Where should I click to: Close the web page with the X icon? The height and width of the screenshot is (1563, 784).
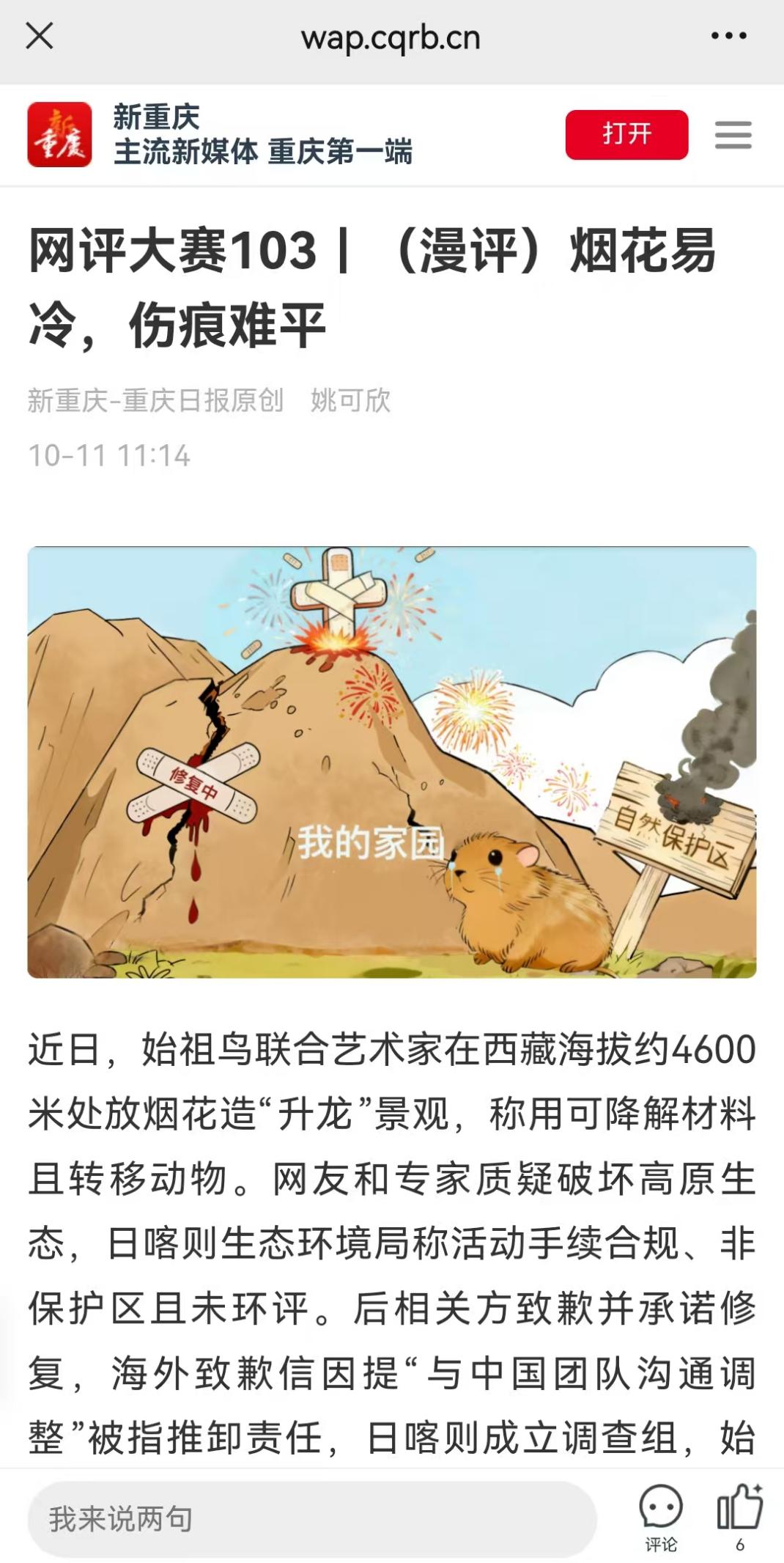[40, 36]
